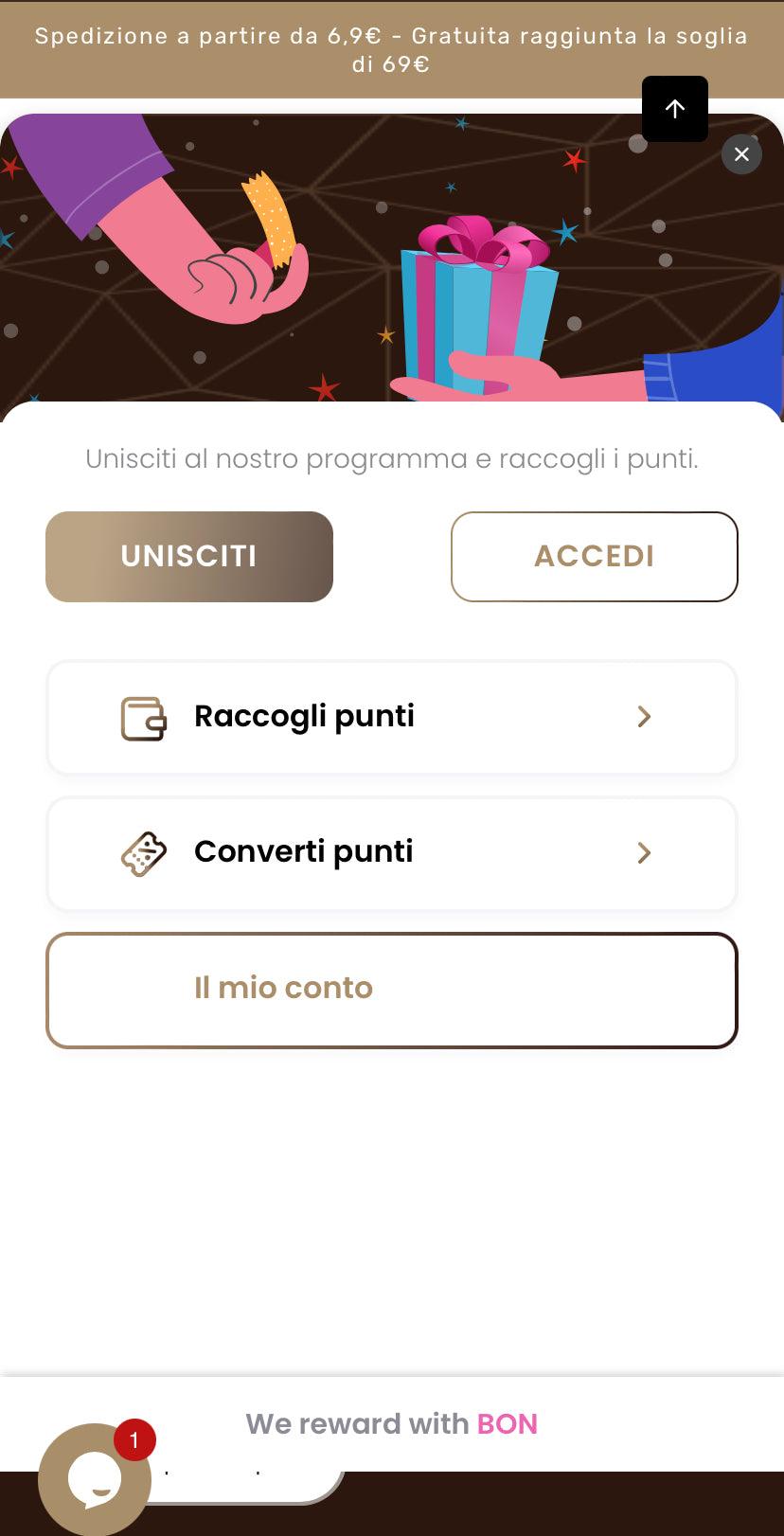Tap the ACCEDI login button

point(594,556)
